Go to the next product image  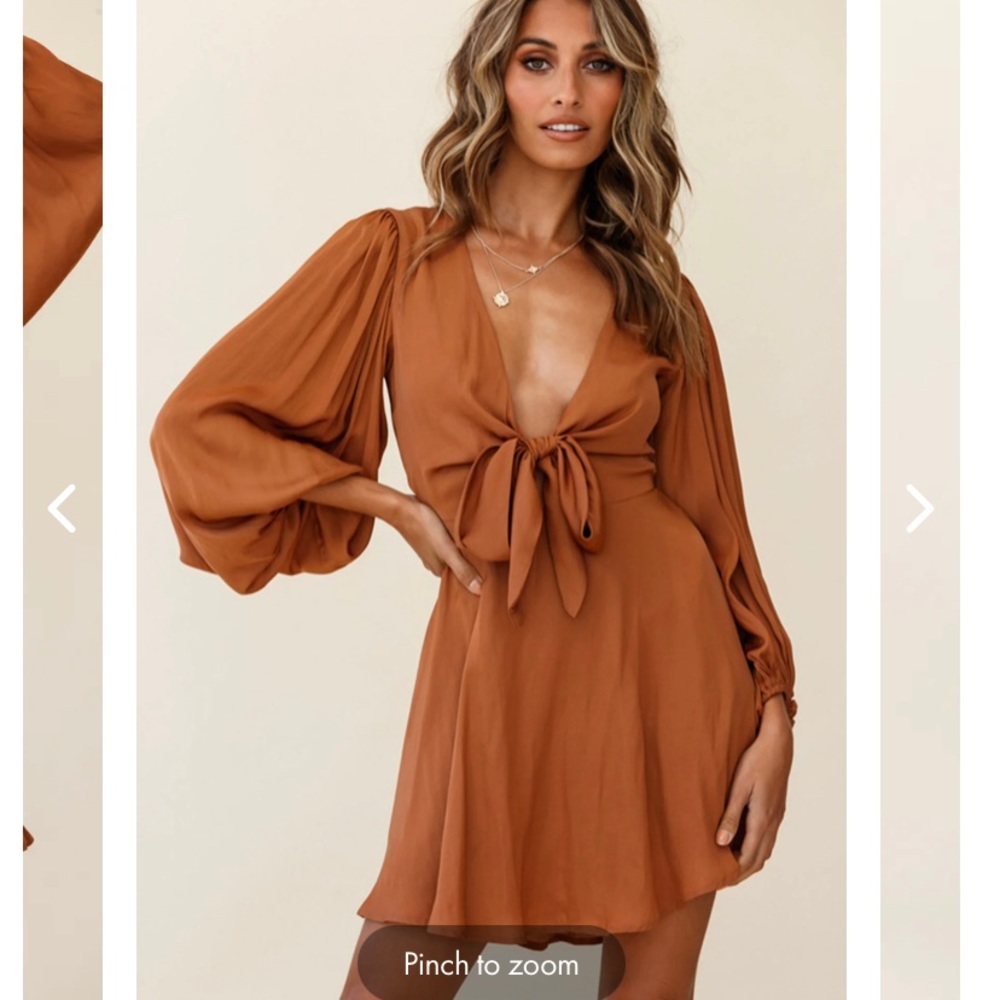919,508
